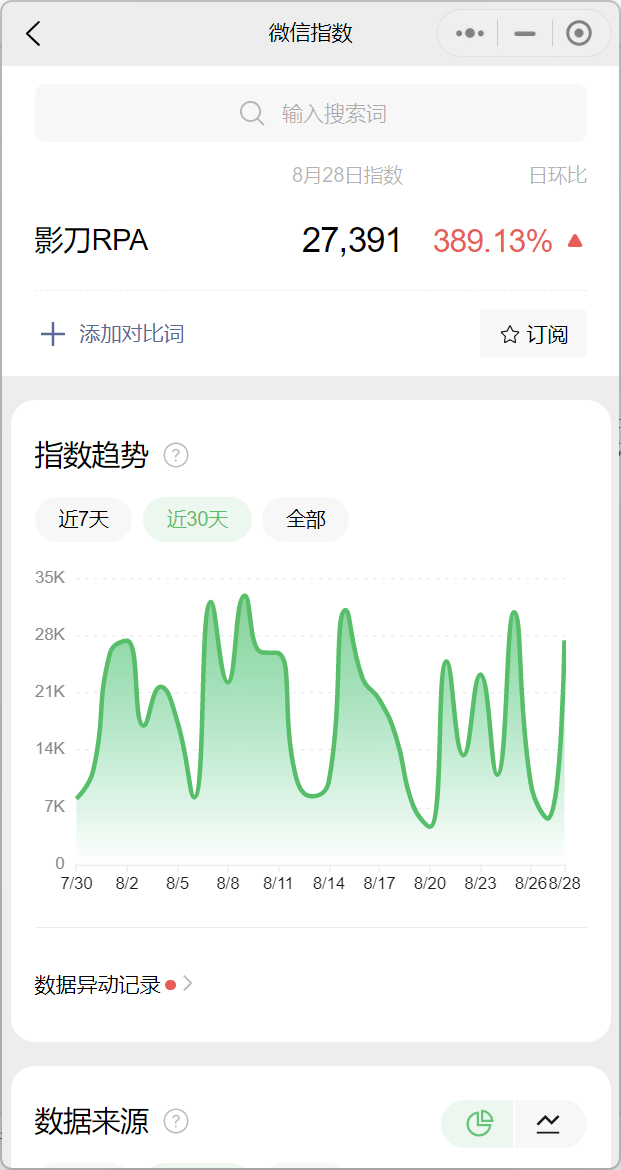Open the help icon beside 数据来源
Viewport: 621px width, 1170px height.
pyautogui.click(x=176, y=1122)
